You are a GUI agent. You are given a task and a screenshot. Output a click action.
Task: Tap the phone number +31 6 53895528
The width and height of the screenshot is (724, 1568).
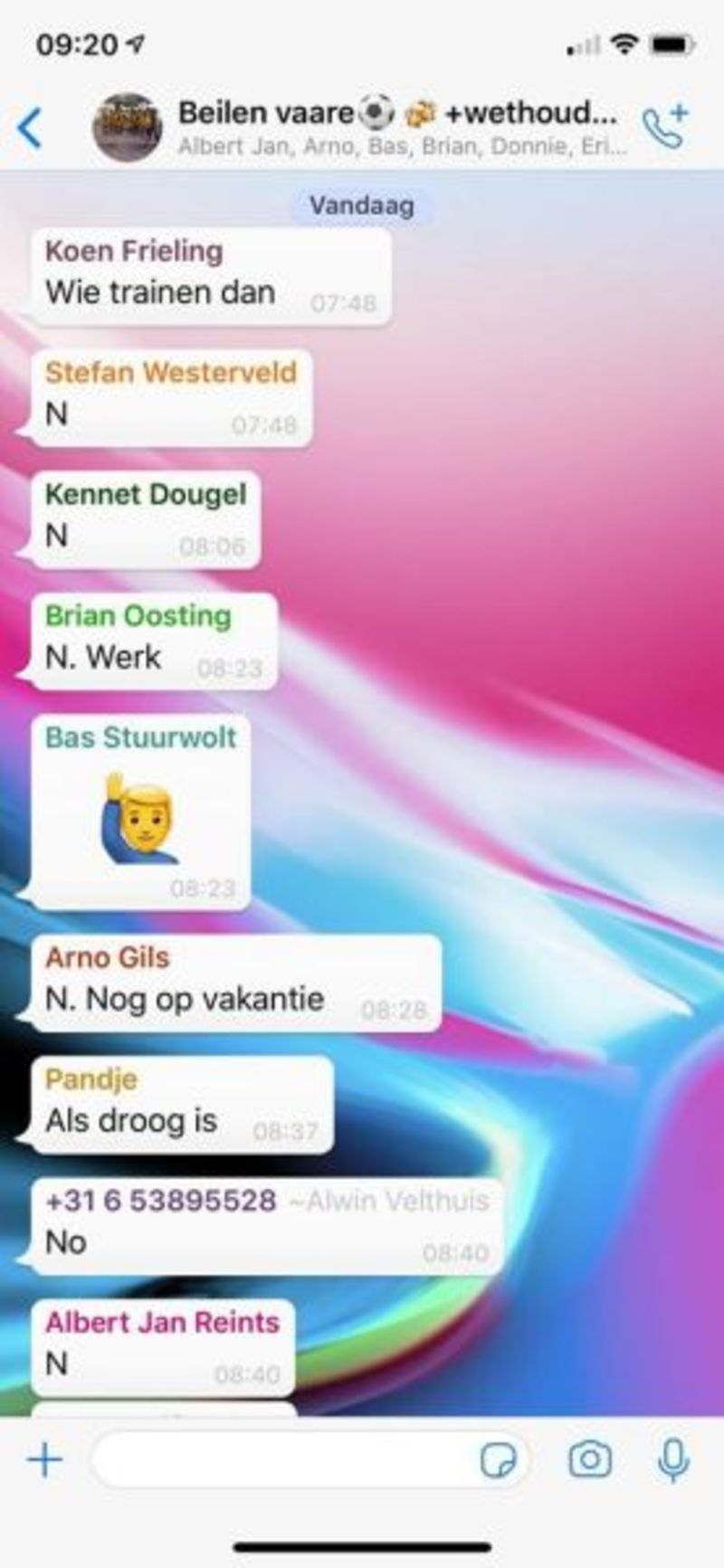pyautogui.click(x=160, y=1201)
